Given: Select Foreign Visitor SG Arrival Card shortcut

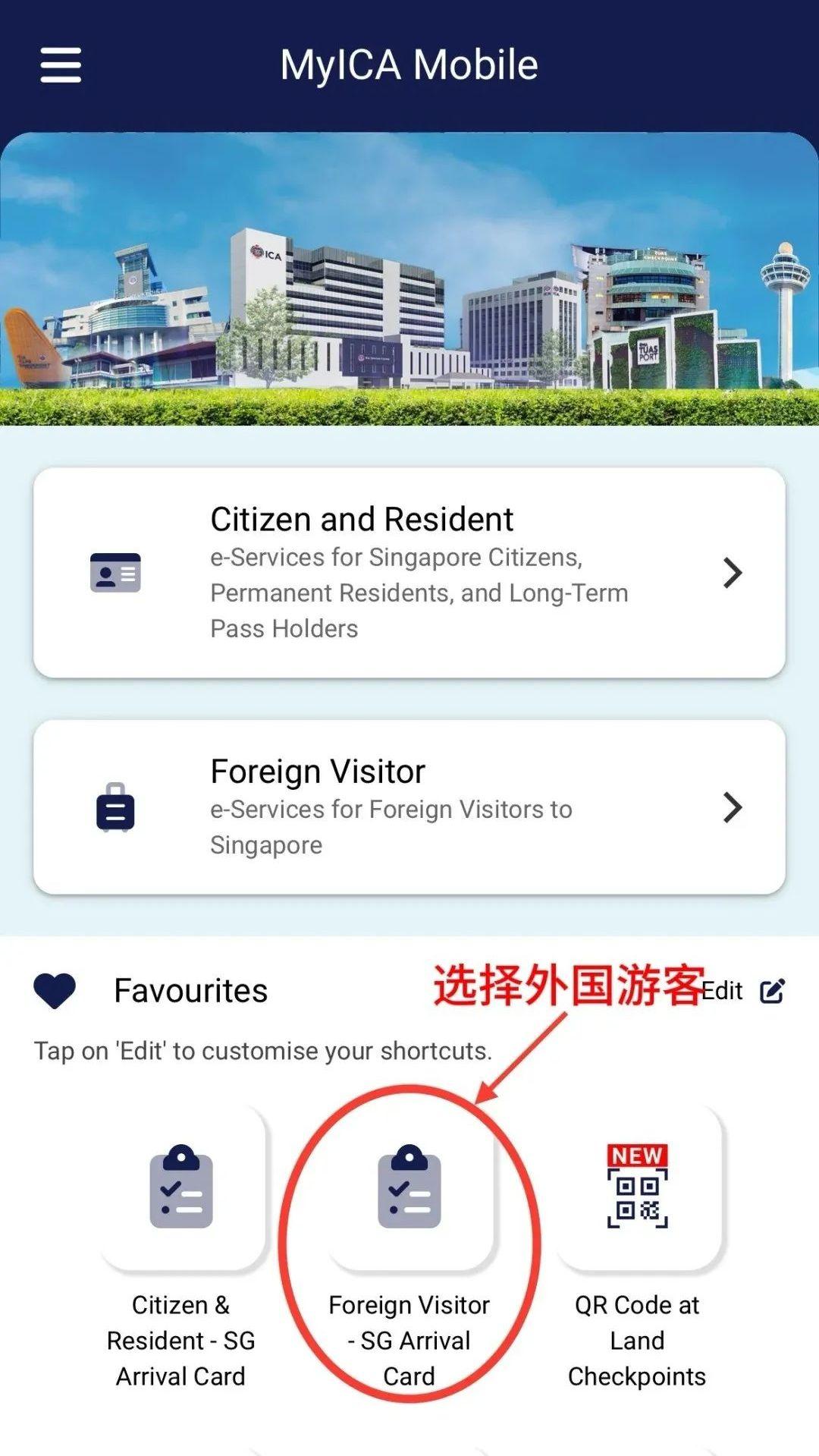Looking at the screenshot, I should click(x=409, y=1187).
